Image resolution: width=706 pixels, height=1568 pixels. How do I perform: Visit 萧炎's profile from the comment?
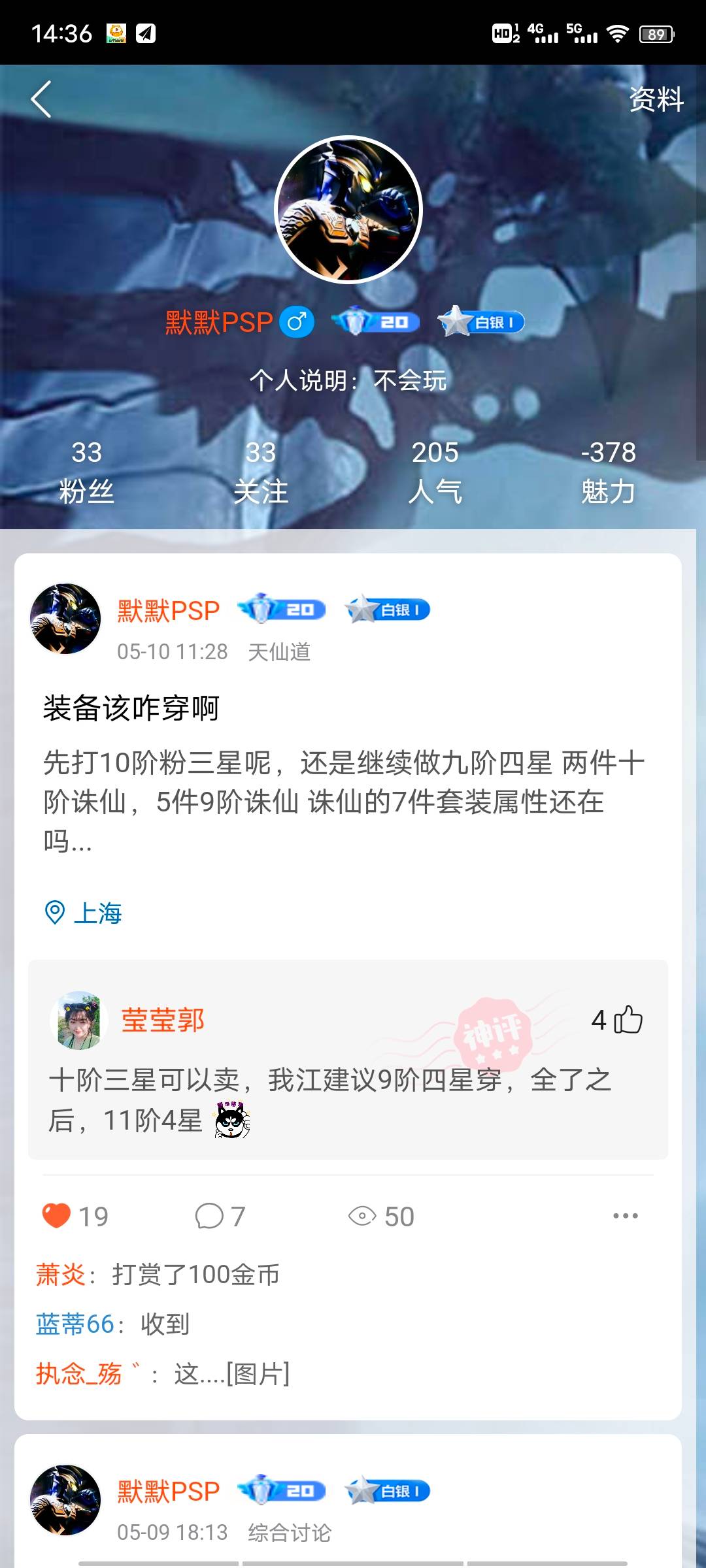60,1275
